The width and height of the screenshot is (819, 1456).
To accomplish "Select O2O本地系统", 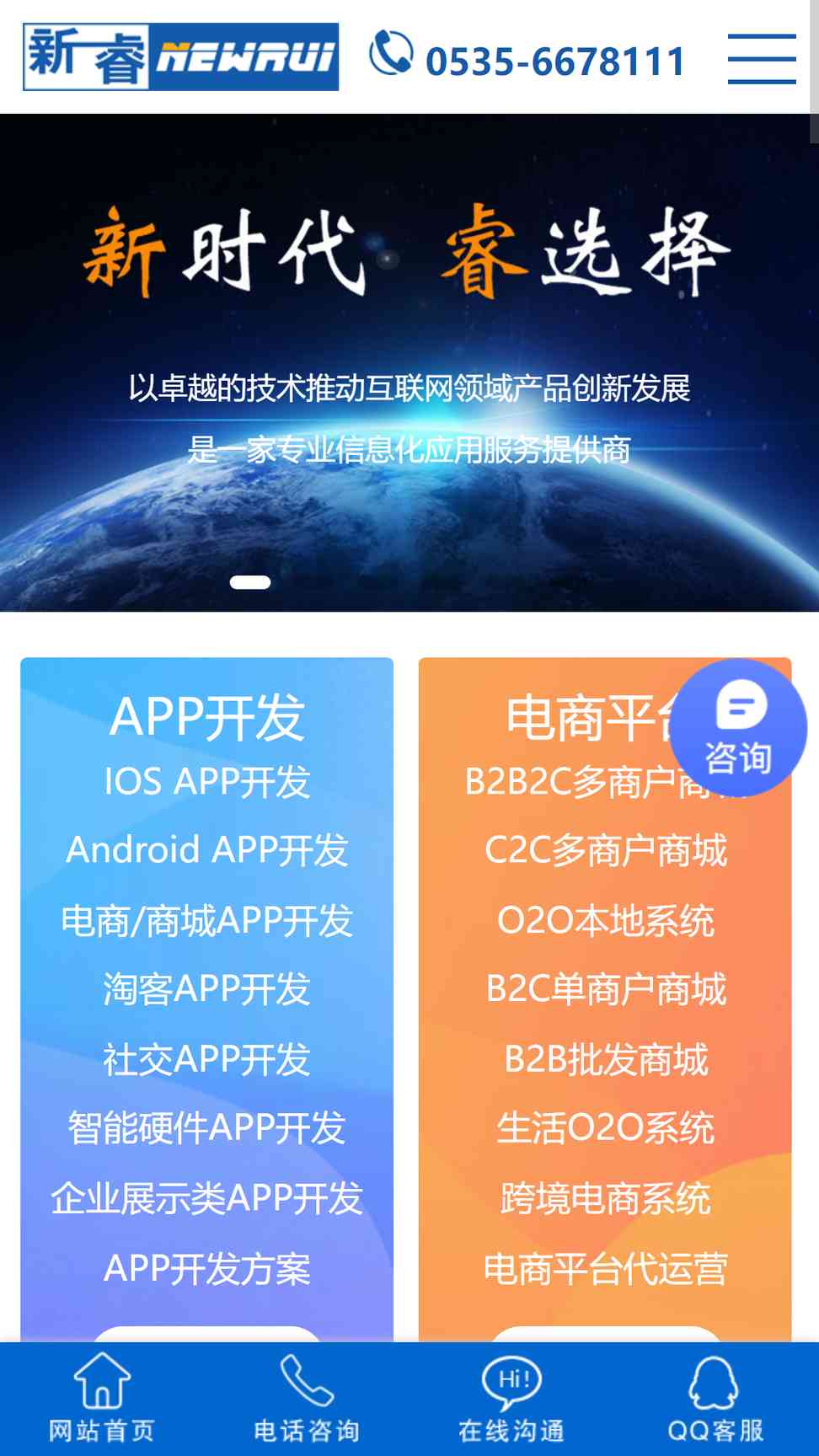I will (x=605, y=920).
